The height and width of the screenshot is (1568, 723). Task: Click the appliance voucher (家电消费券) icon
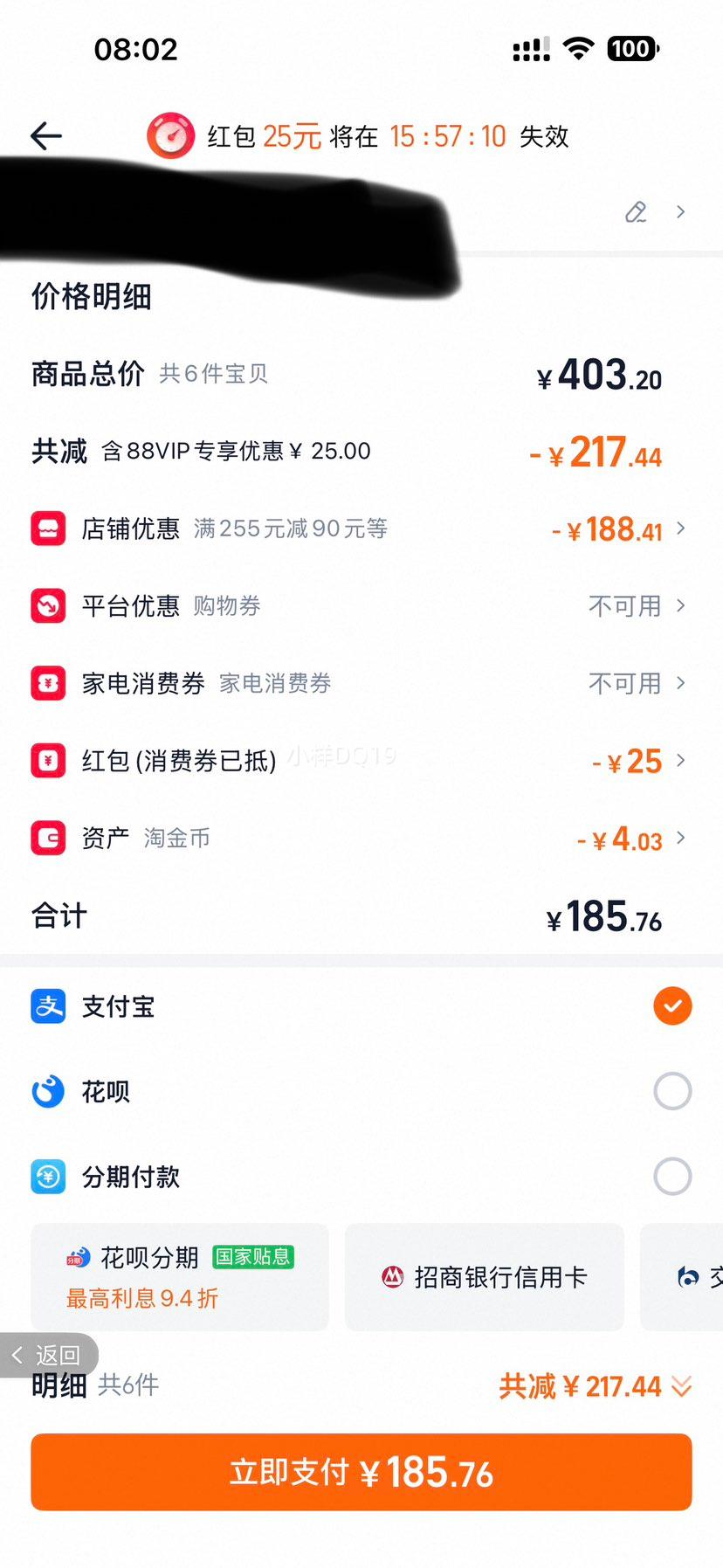[x=48, y=683]
